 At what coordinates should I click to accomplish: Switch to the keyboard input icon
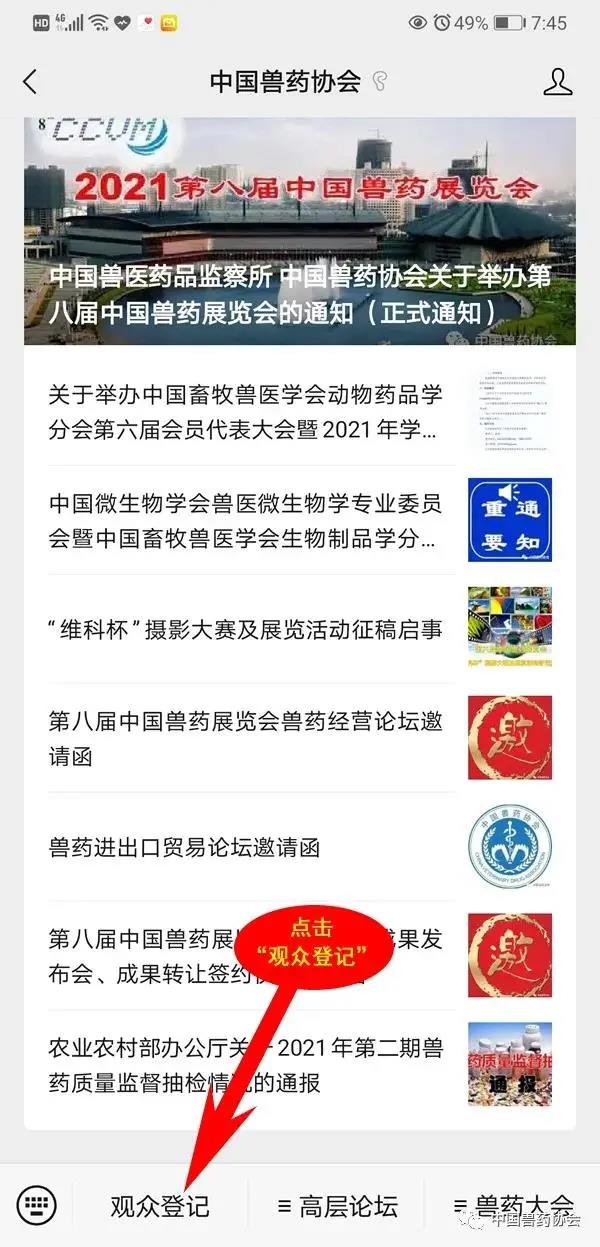(x=38, y=1204)
